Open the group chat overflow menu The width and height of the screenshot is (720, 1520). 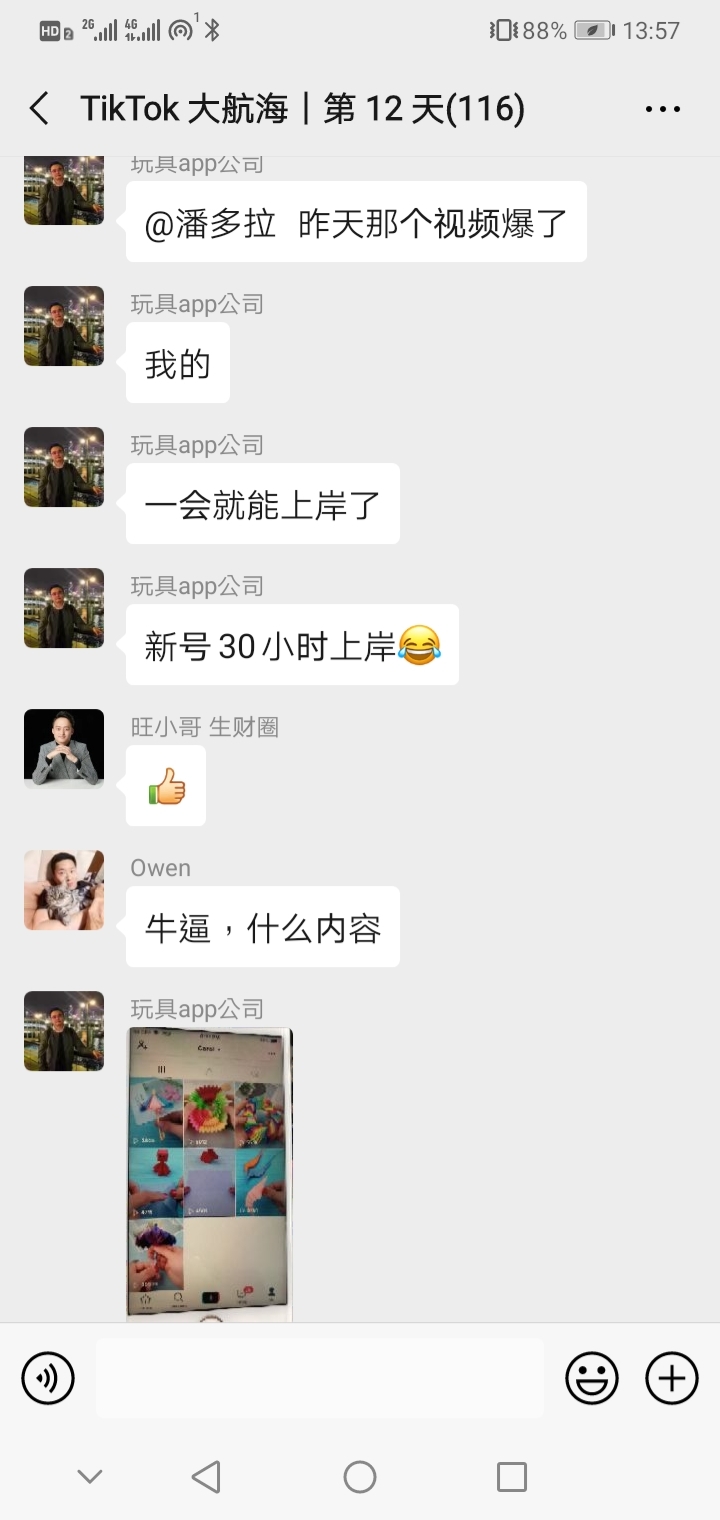(662, 109)
